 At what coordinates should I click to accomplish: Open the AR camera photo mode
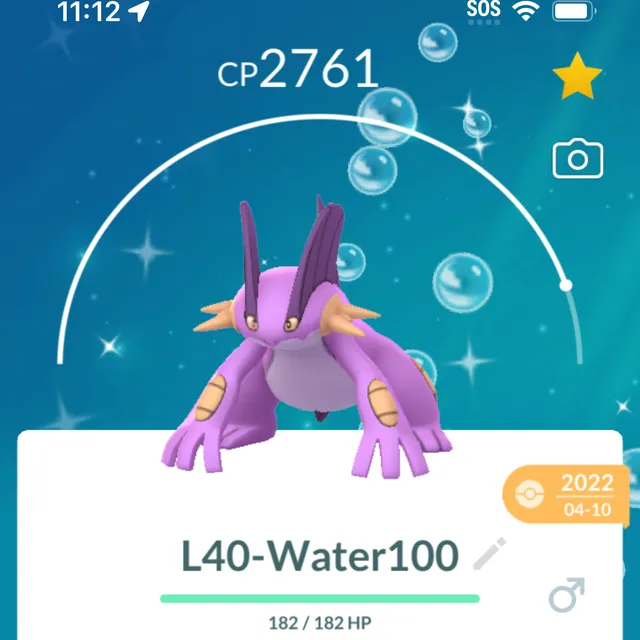click(x=578, y=158)
